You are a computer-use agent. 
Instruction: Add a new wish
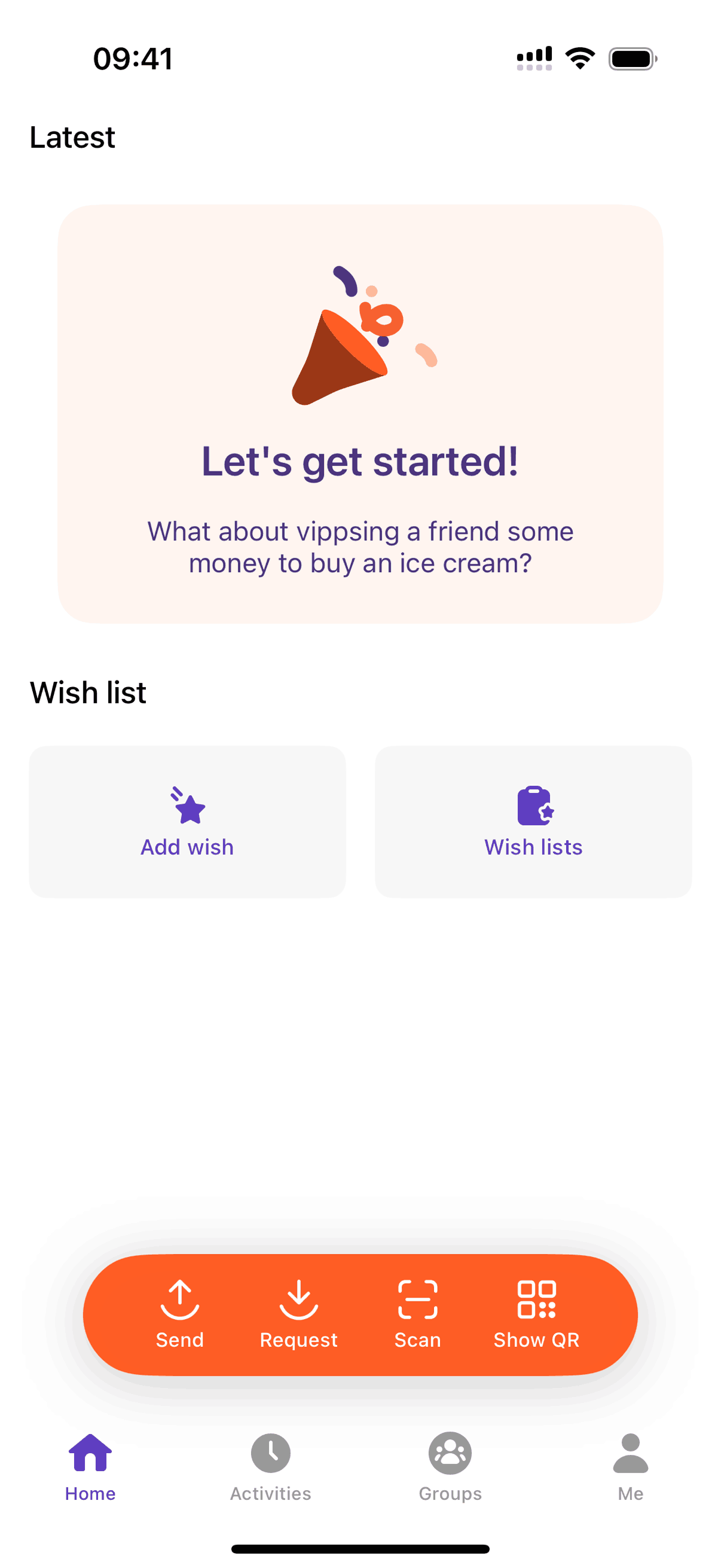(187, 821)
